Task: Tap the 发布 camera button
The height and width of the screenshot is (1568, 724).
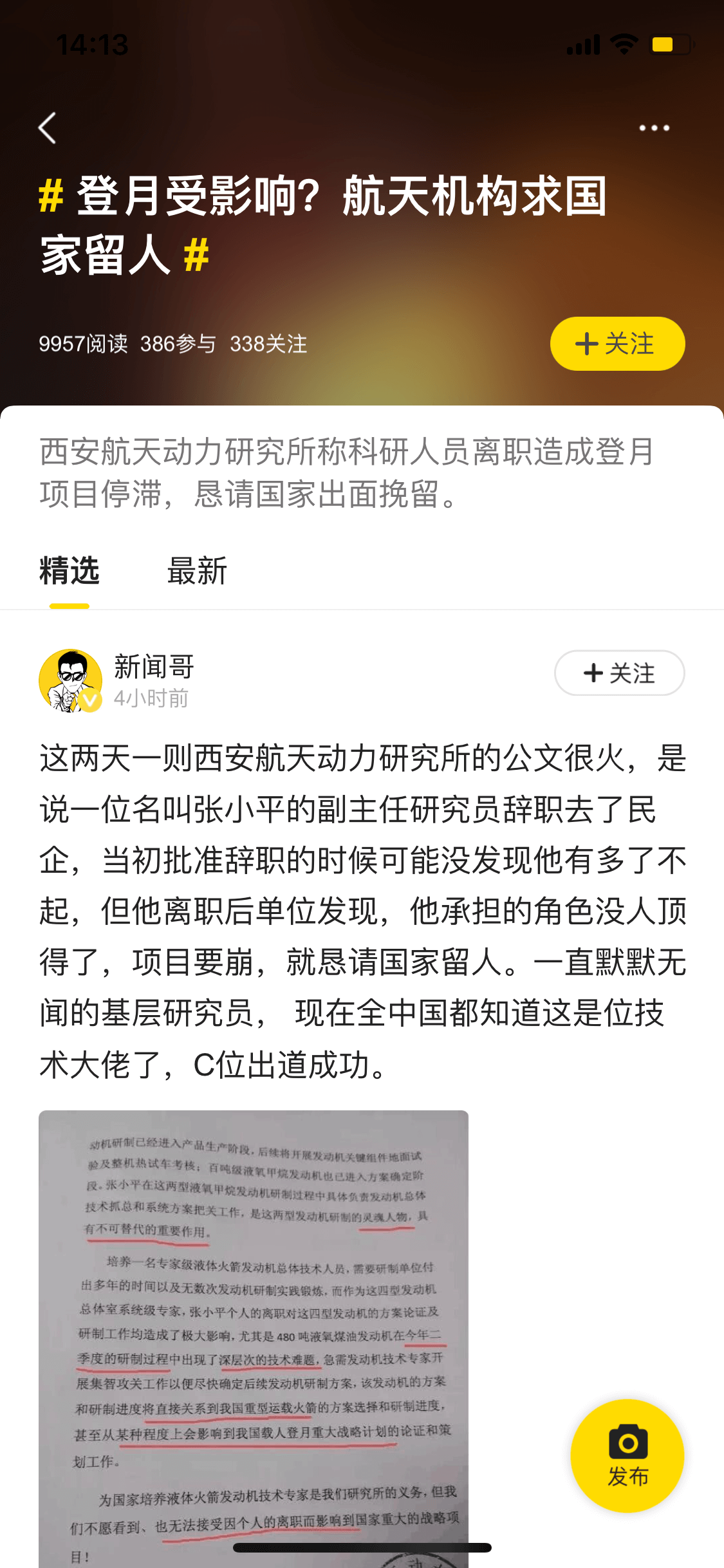Action: (627, 1456)
